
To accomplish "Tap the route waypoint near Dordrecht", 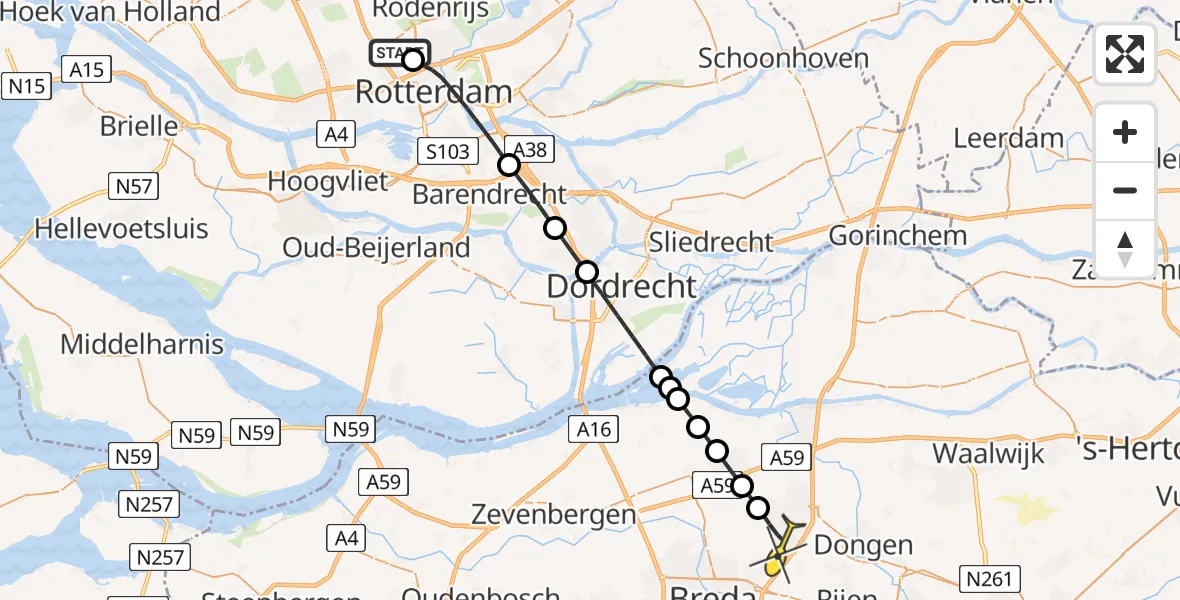I will (x=587, y=272).
